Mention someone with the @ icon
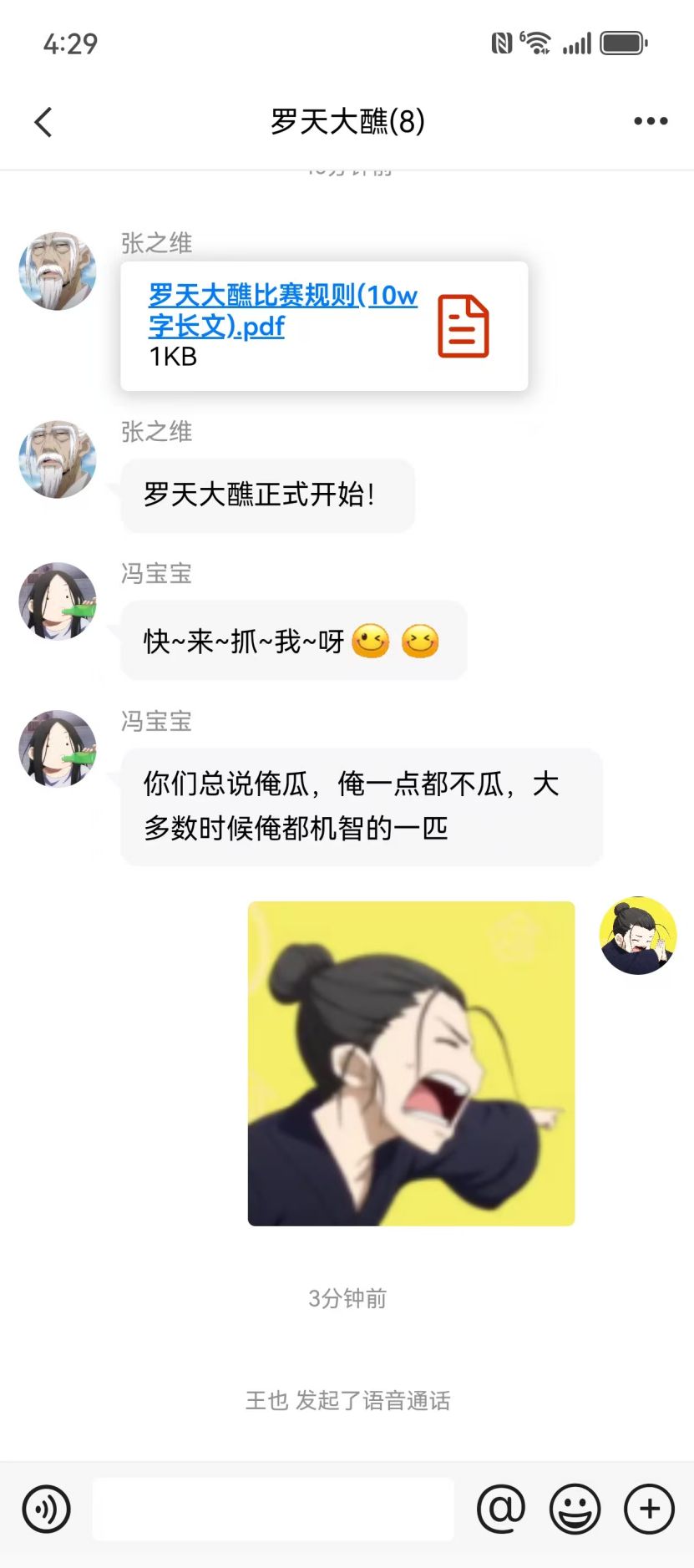 tap(501, 1509)
